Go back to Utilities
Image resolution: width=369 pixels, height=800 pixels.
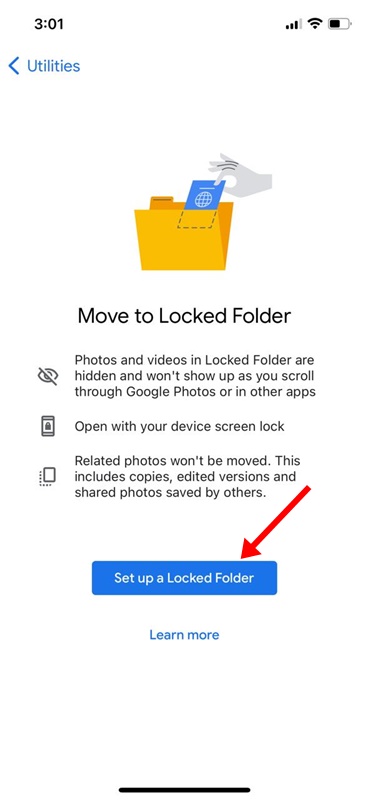44,66
